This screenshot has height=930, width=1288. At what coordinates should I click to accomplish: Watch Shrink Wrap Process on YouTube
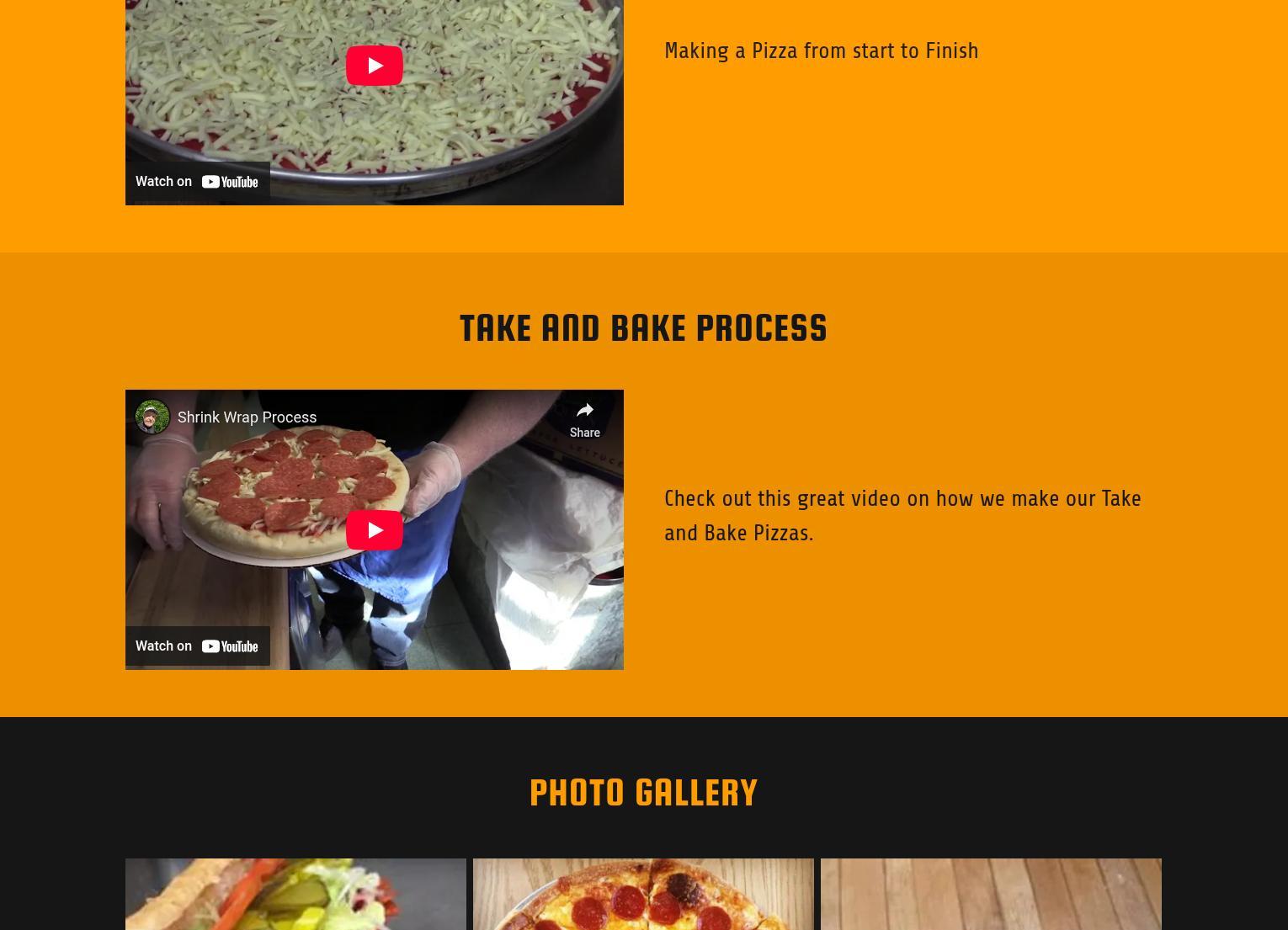pyautogui.click(x=198, y=646)
